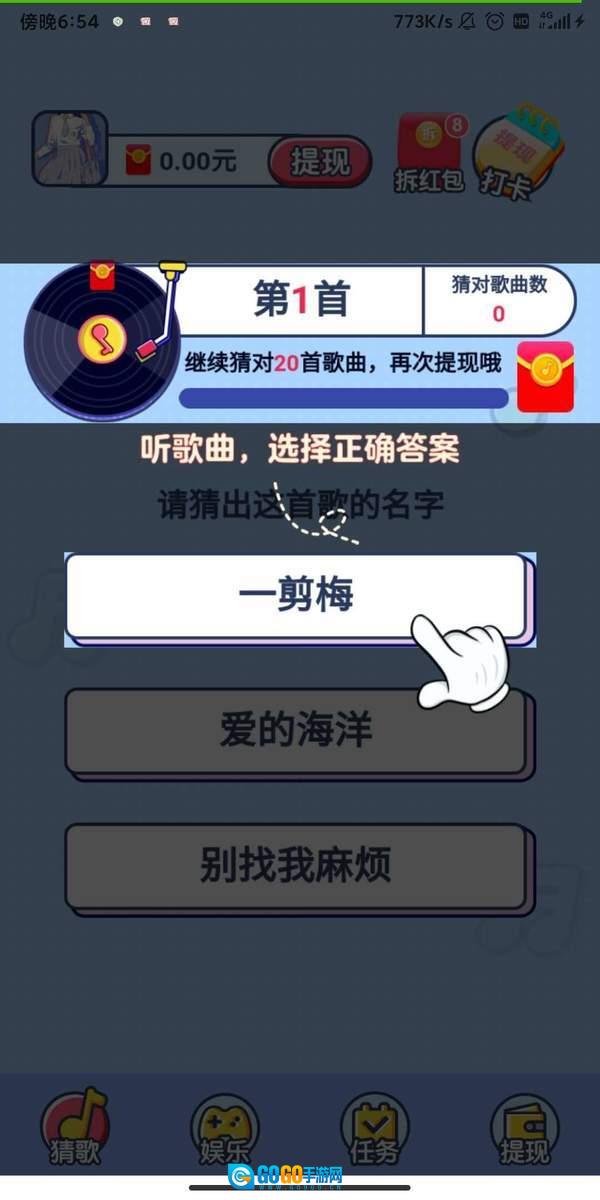Go to the 任务 tab
Viewport: 600px width, 1200px height.
coord(375,1130)
